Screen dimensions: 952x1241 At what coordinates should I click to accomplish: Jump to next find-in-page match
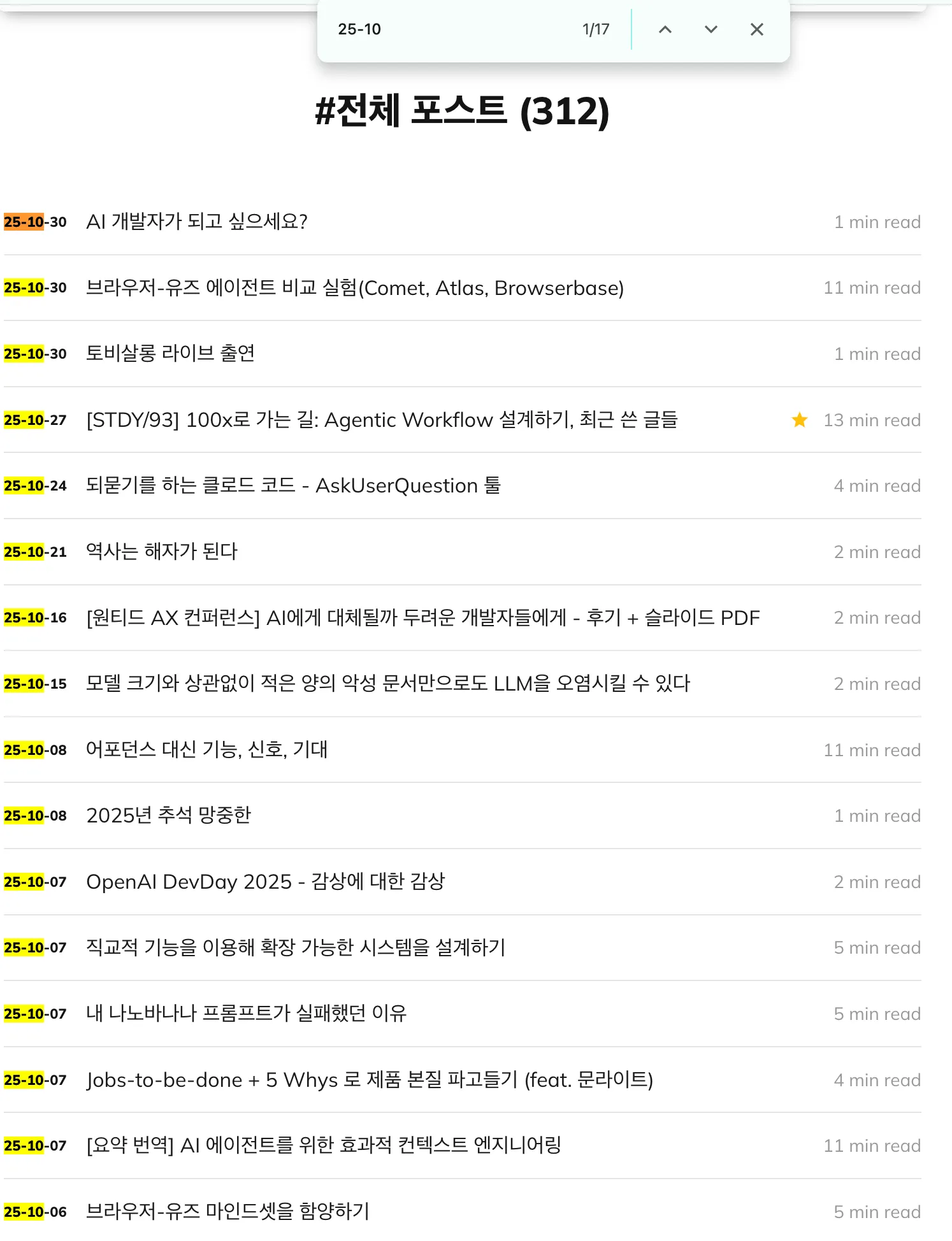coord(711,29)
